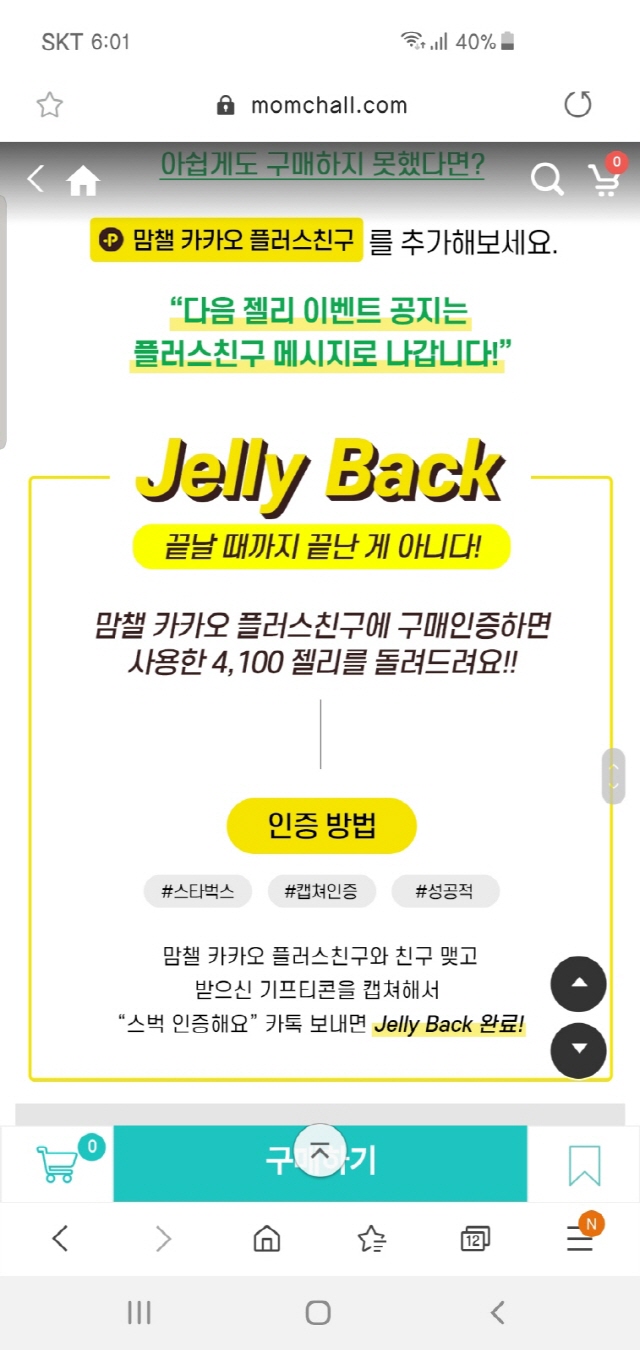Go back using the top-left arrow

pos(36,179)
